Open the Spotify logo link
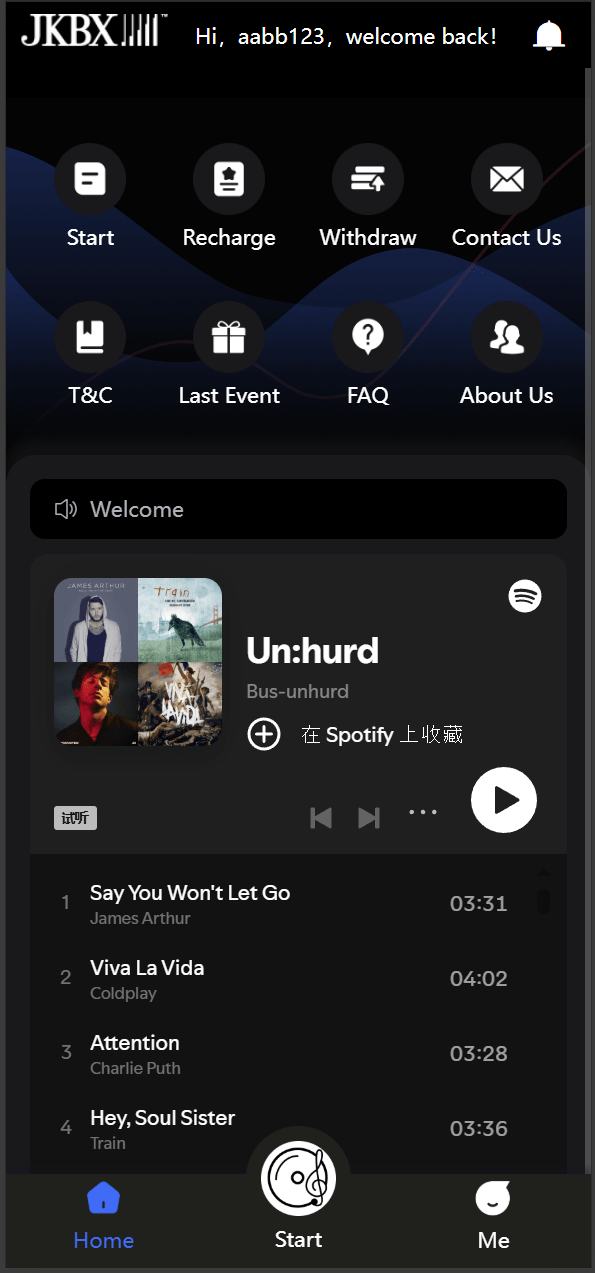Image resolution: width=595 pixels, height=1273 pixels. click(x=525, y=596)
